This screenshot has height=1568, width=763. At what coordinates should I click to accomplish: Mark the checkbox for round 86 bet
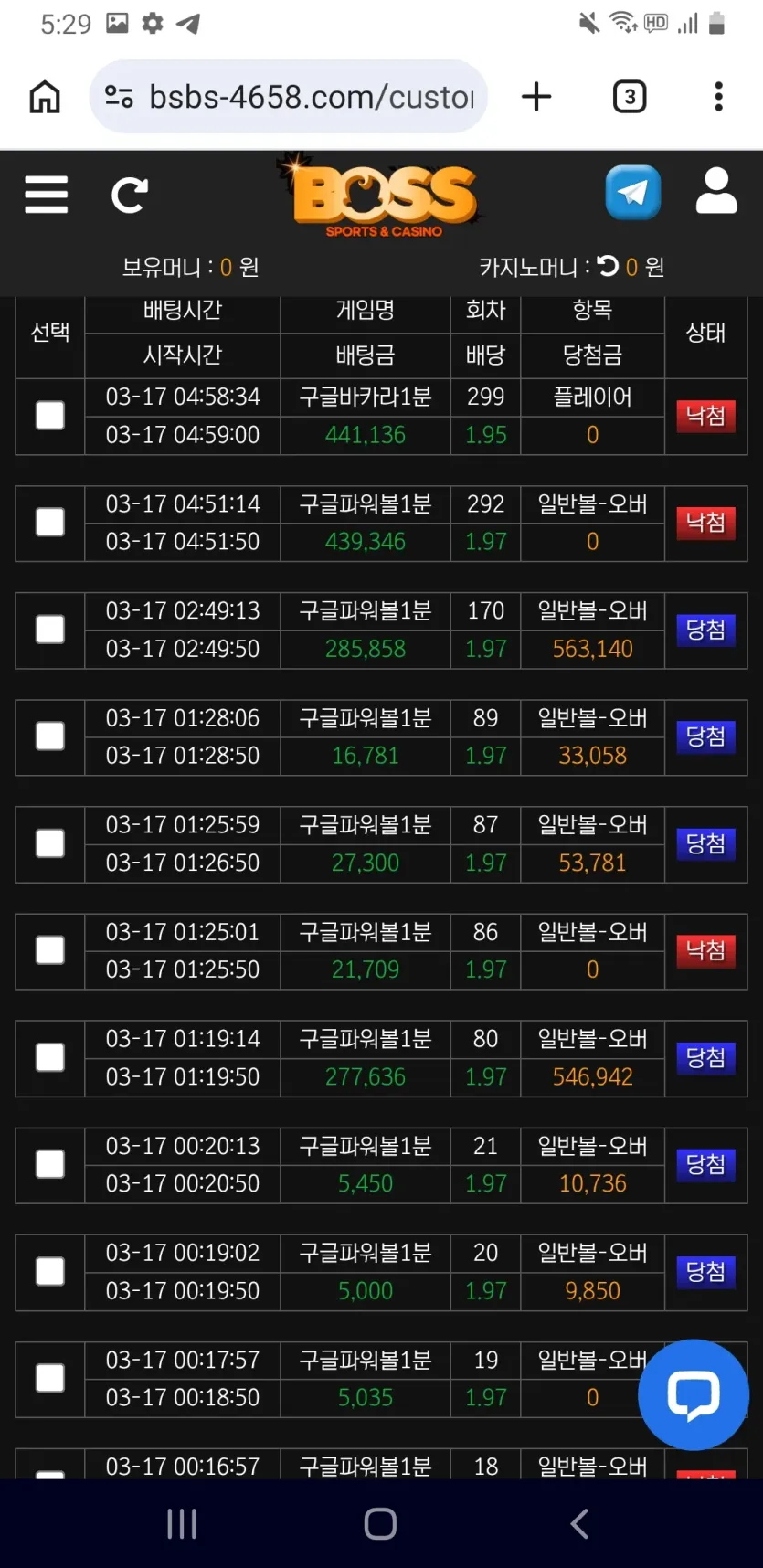pos(50,950)
